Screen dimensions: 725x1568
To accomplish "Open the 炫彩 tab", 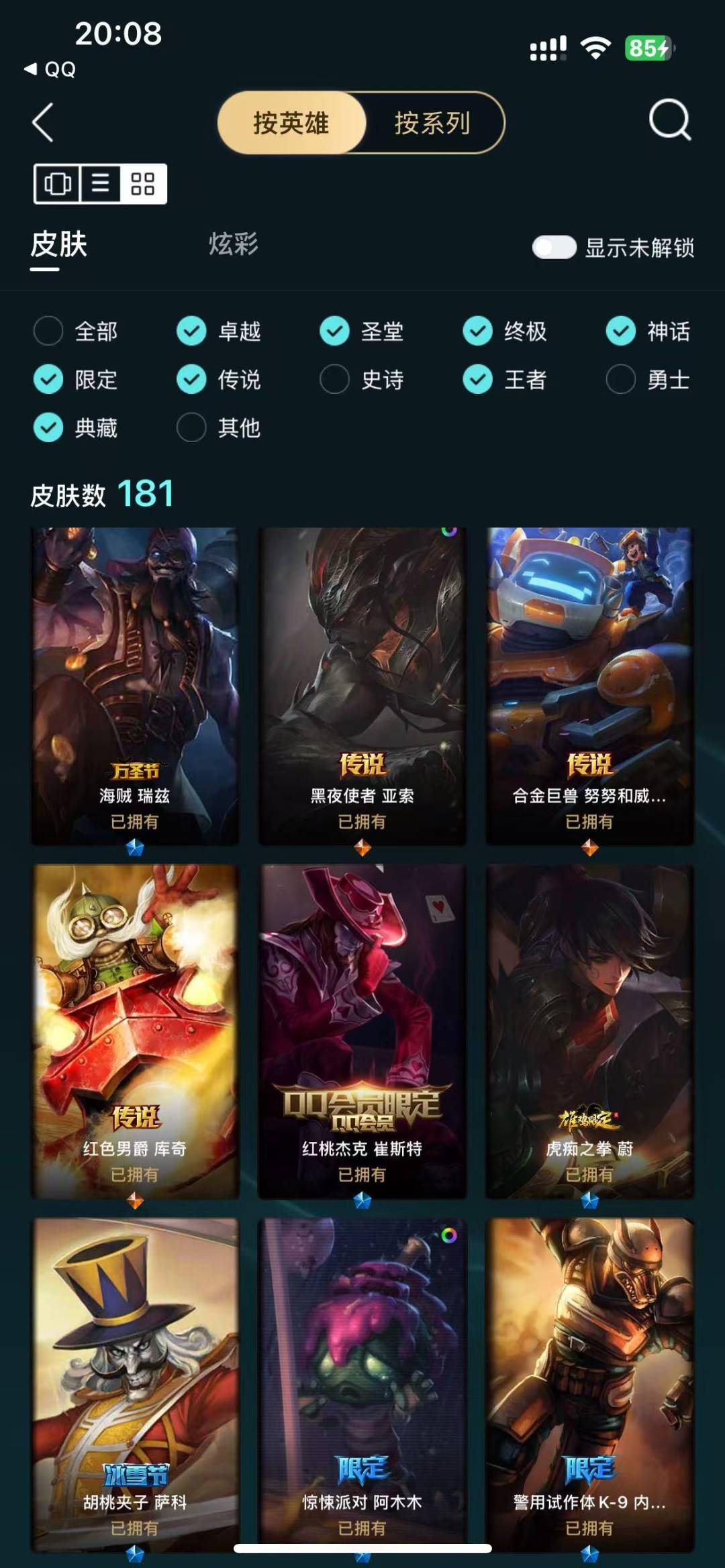I will coord(233,244).
